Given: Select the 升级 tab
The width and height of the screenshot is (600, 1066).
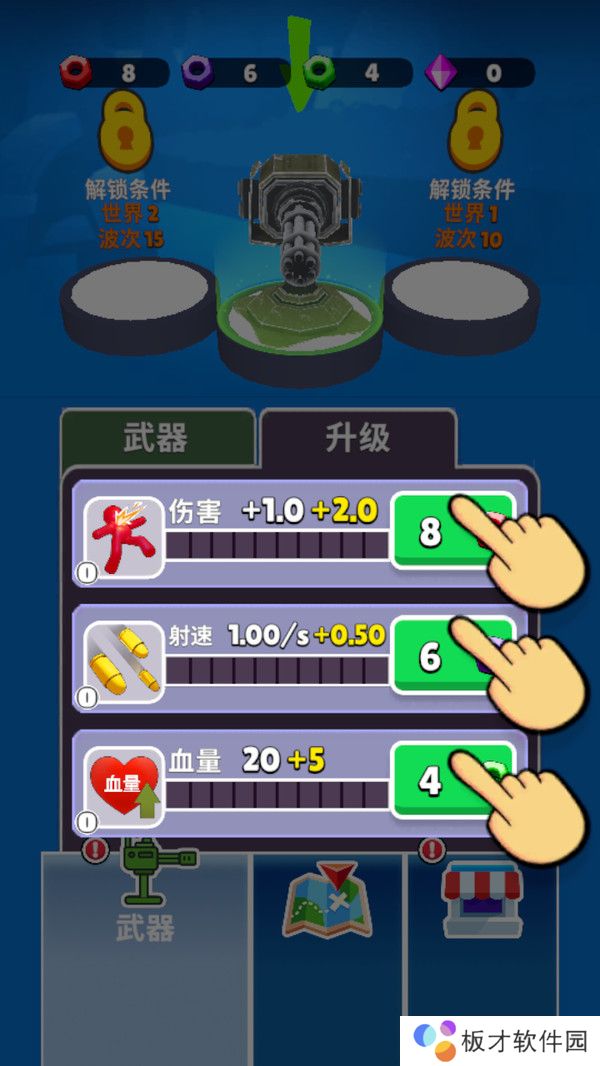Looking at the screenshot, I should tap(357, 438).
